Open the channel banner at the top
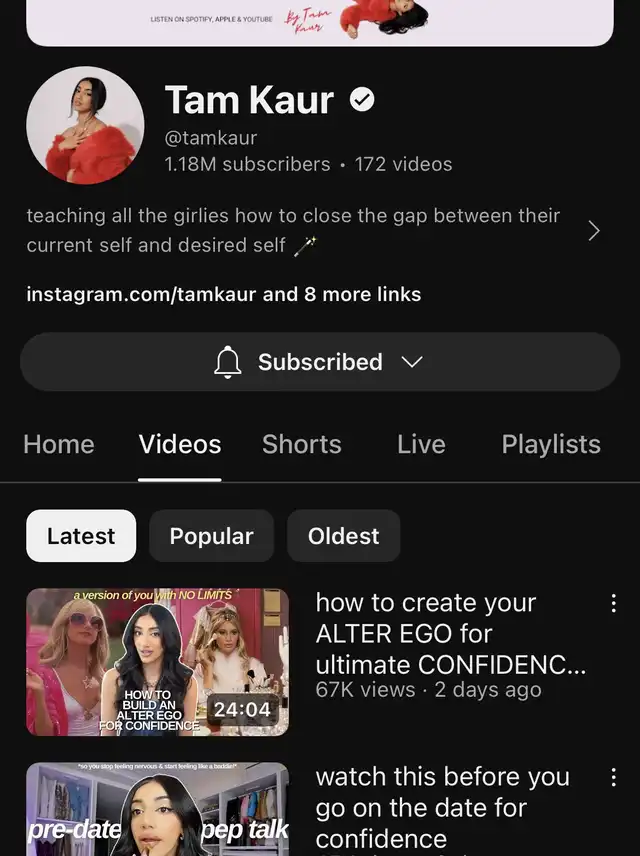 (320, 22)
